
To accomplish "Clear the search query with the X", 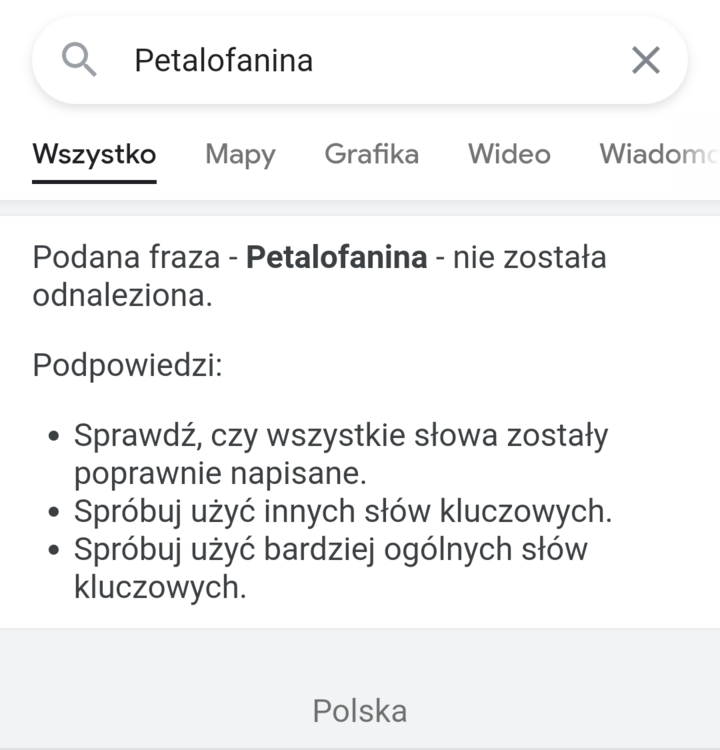I will tap(646, 61).
